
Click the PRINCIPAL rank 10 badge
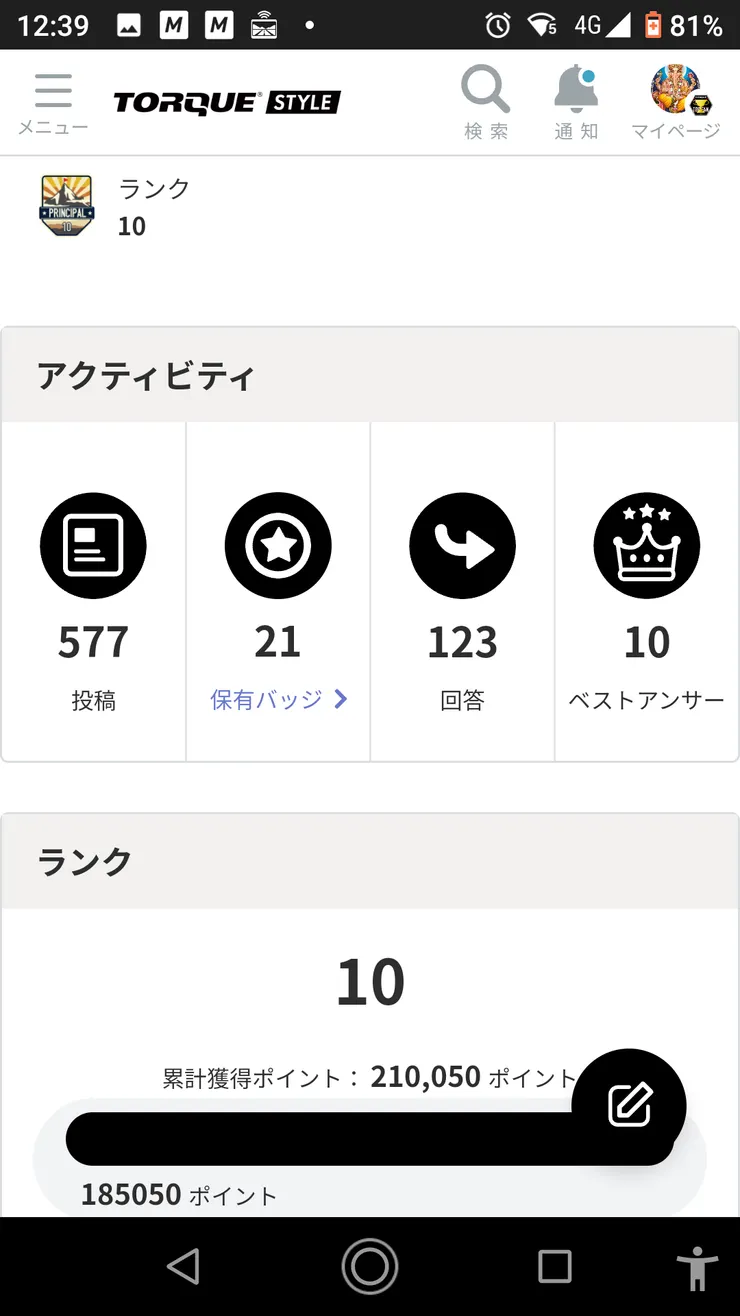click(x=65, y=205)
